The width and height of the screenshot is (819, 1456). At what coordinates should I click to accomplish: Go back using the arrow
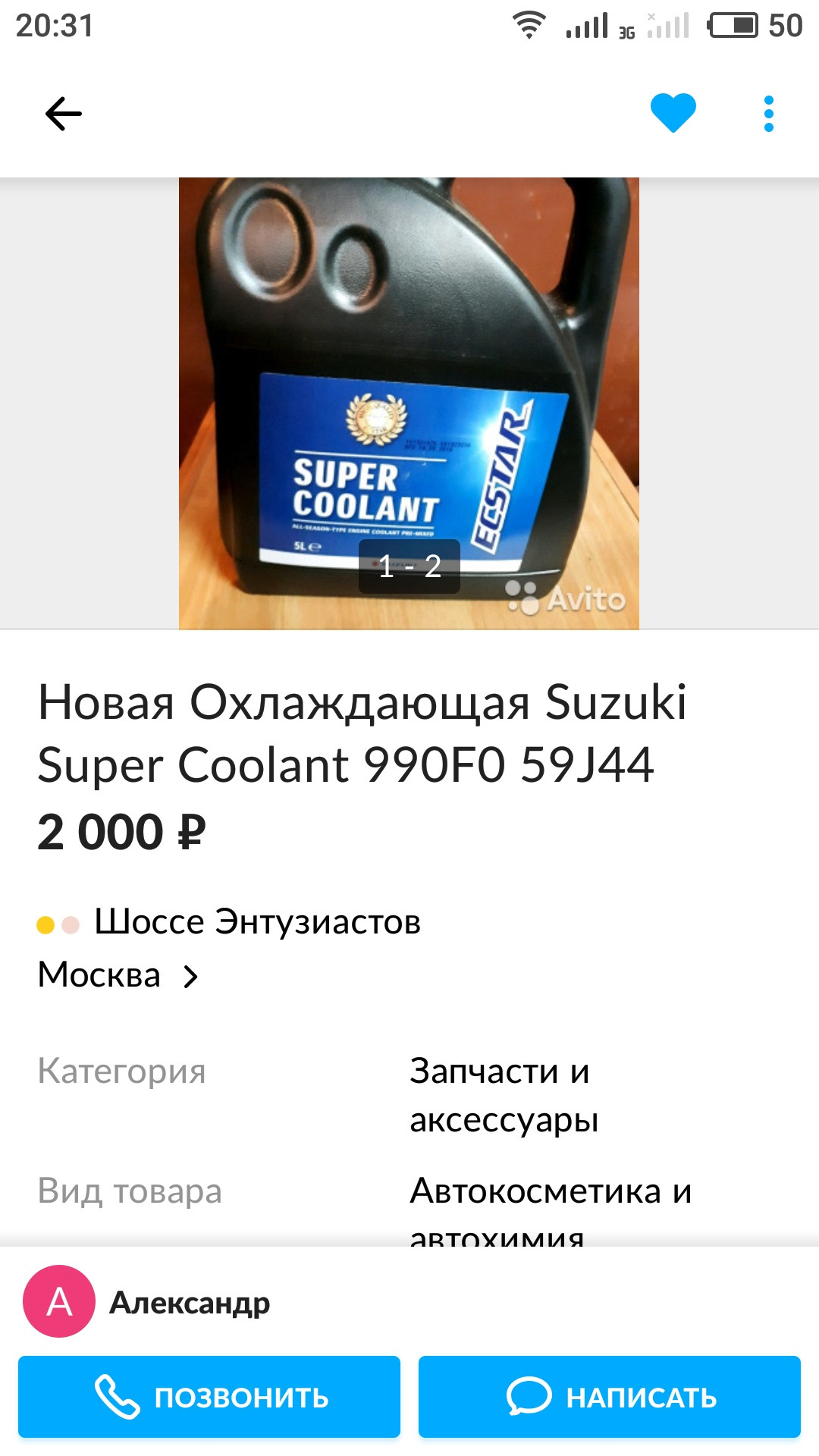point(64,115)
